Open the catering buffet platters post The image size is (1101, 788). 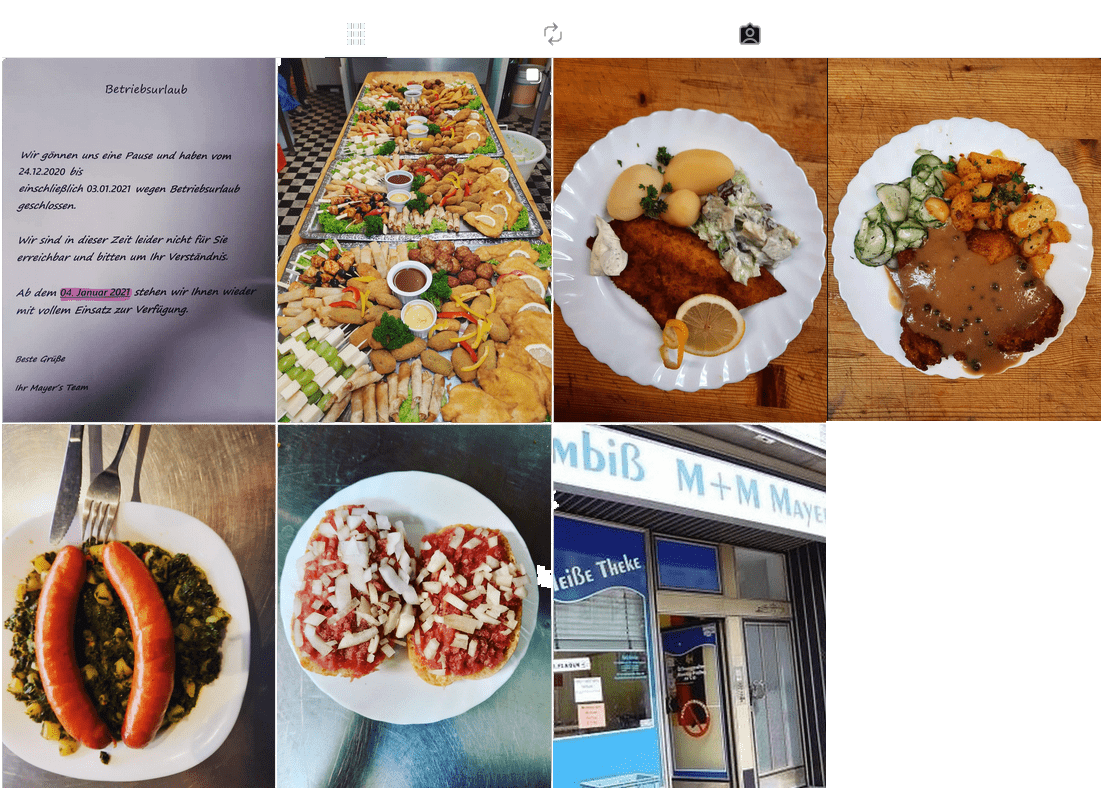(x=414, y=240)
